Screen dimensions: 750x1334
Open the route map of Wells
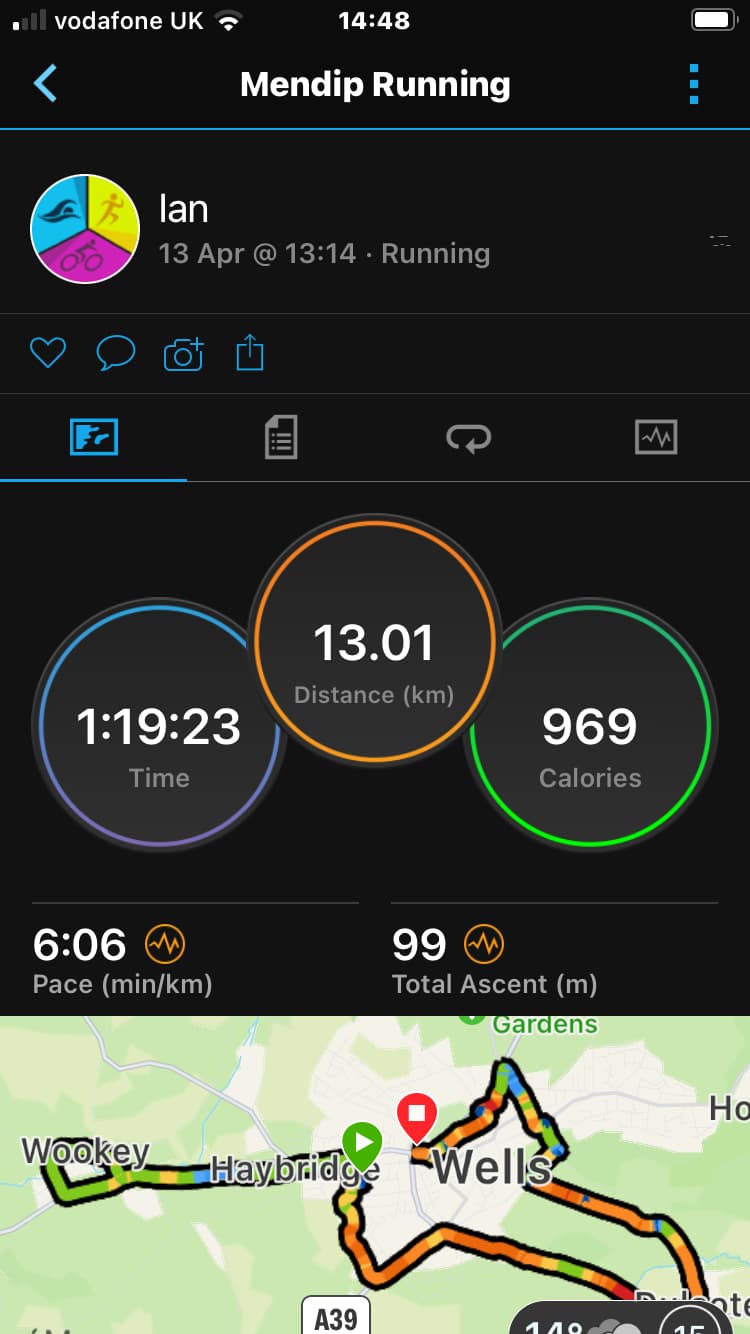point(375,1175)
